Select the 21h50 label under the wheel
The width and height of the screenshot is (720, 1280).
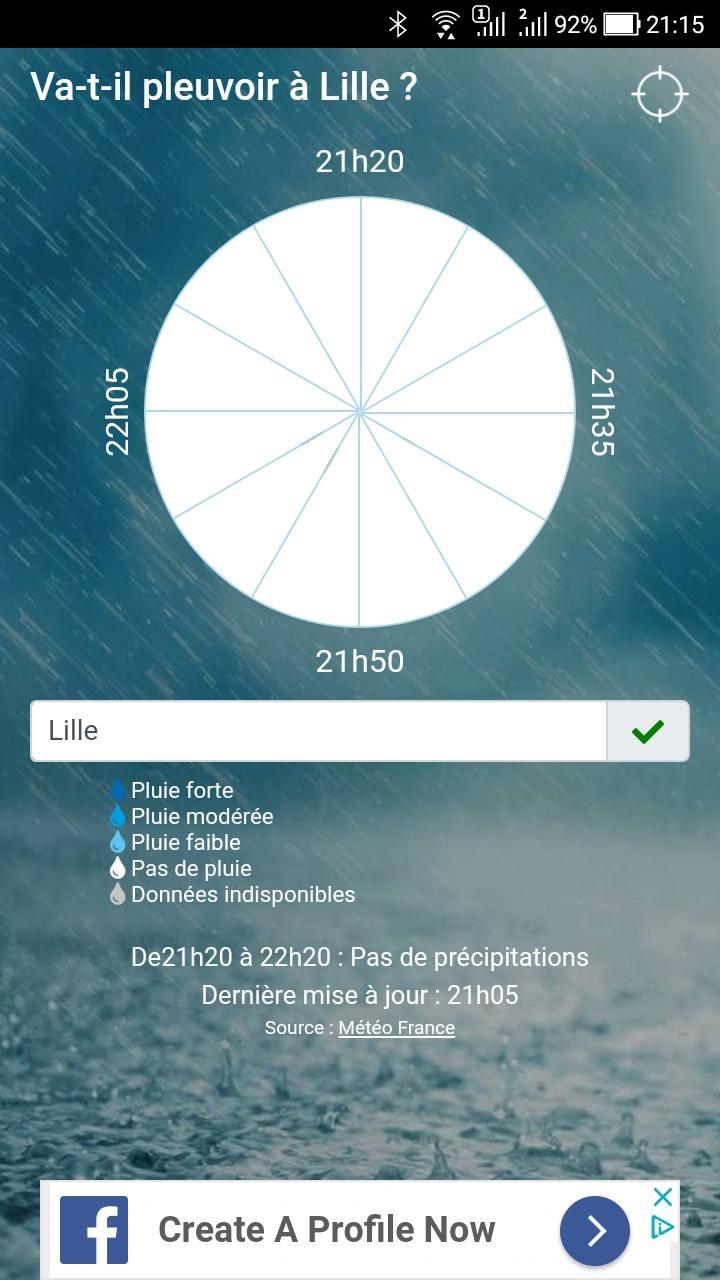pyautogui.click(x=360, y=660)
